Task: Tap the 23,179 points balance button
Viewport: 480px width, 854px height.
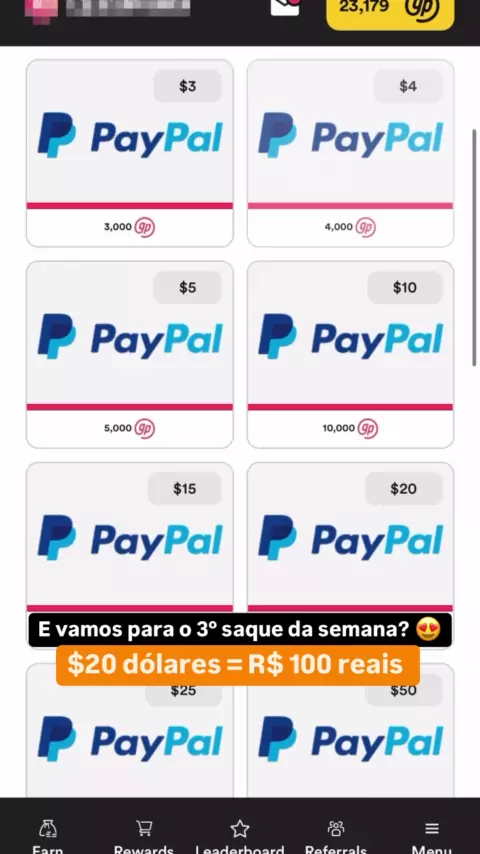Action: pyautogui.click(x=390, y=11)
